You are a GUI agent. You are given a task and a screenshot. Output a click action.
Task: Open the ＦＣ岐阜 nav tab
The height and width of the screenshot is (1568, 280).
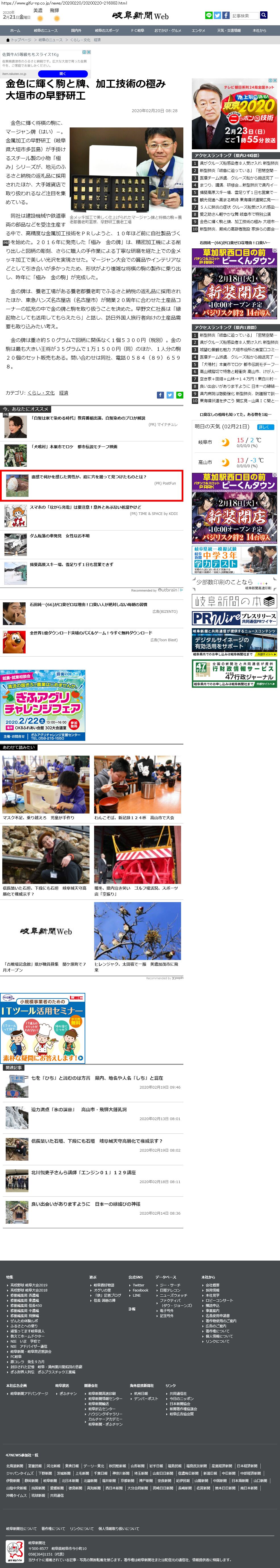pos(137,30)
